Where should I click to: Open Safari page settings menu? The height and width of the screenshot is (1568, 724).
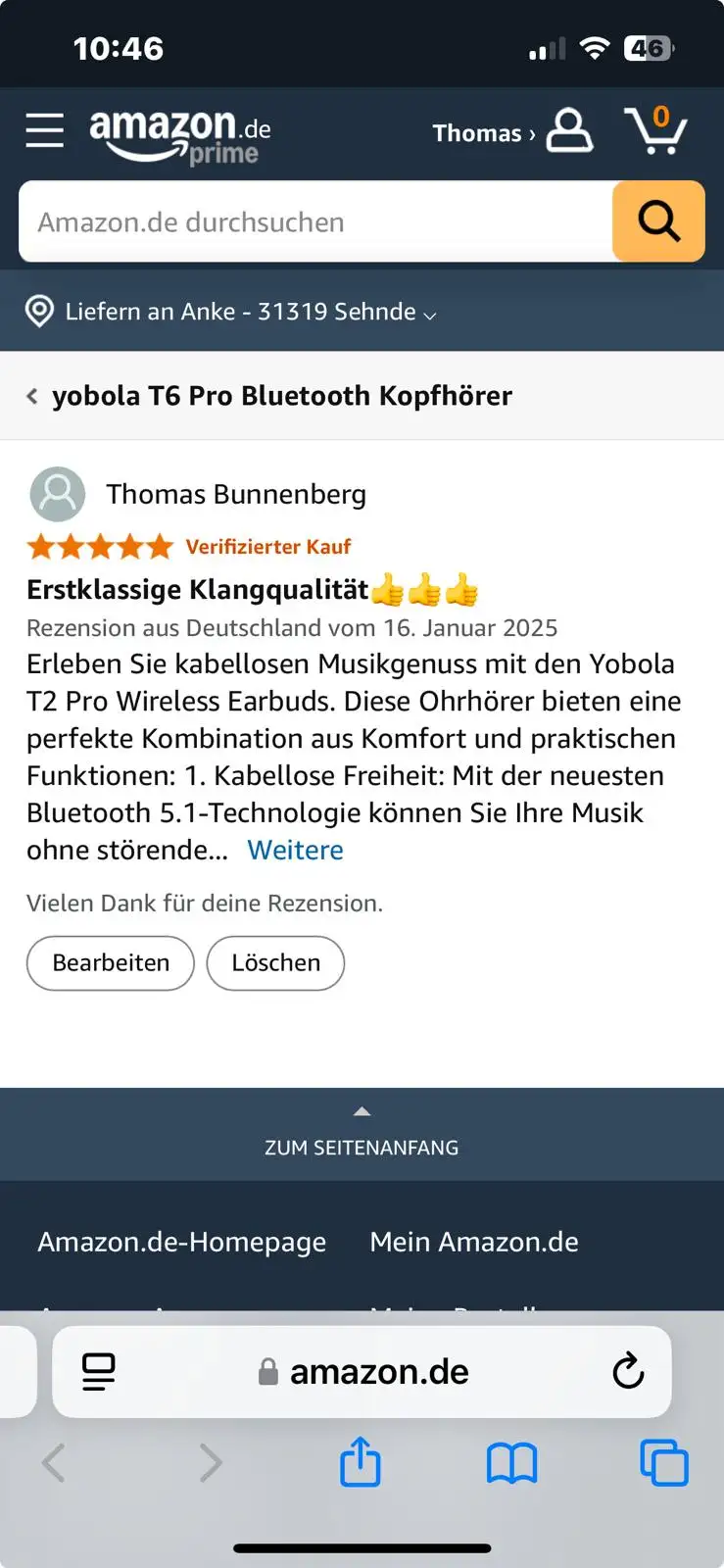pos(98,1371)
